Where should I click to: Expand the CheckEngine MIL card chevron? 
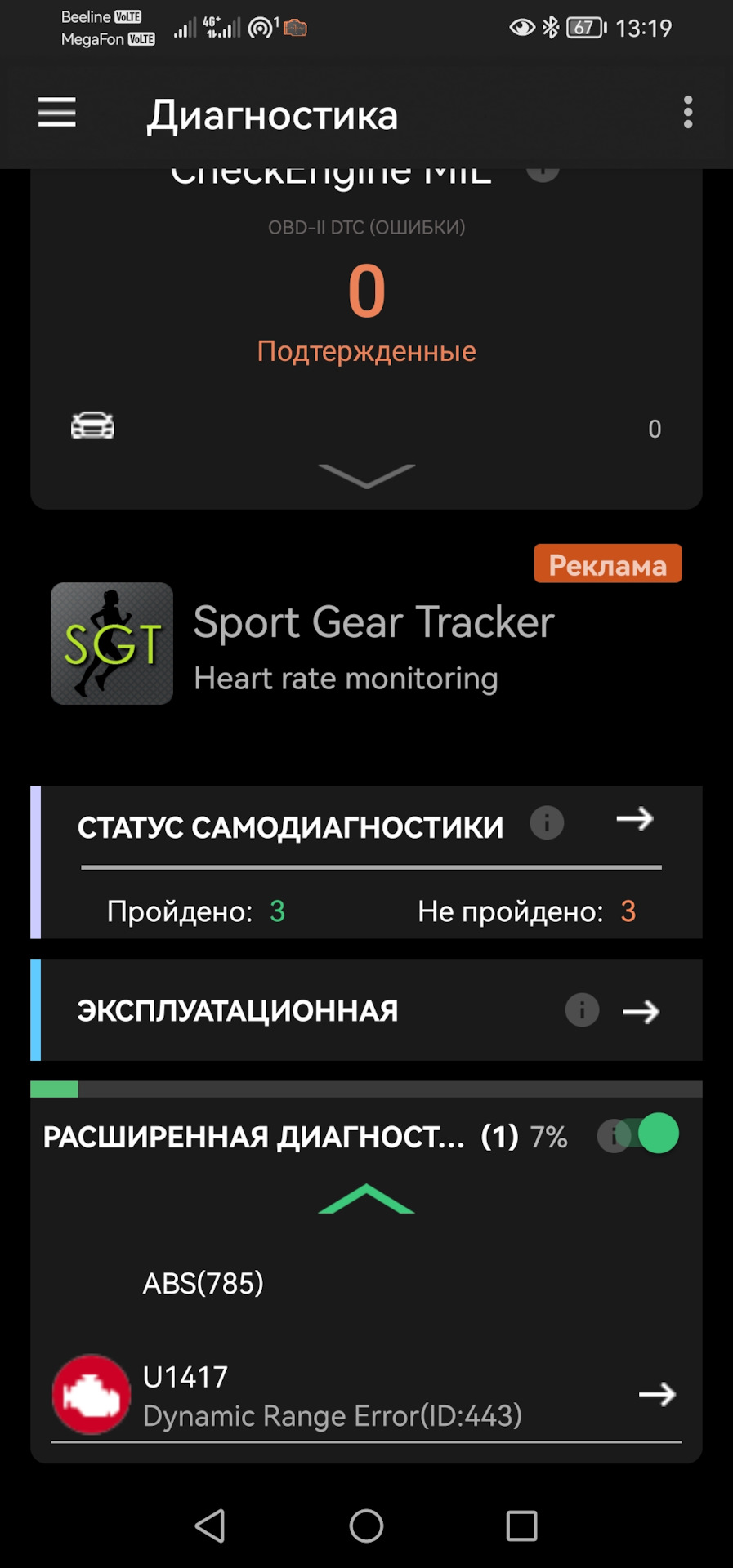(x=366, y=475)
